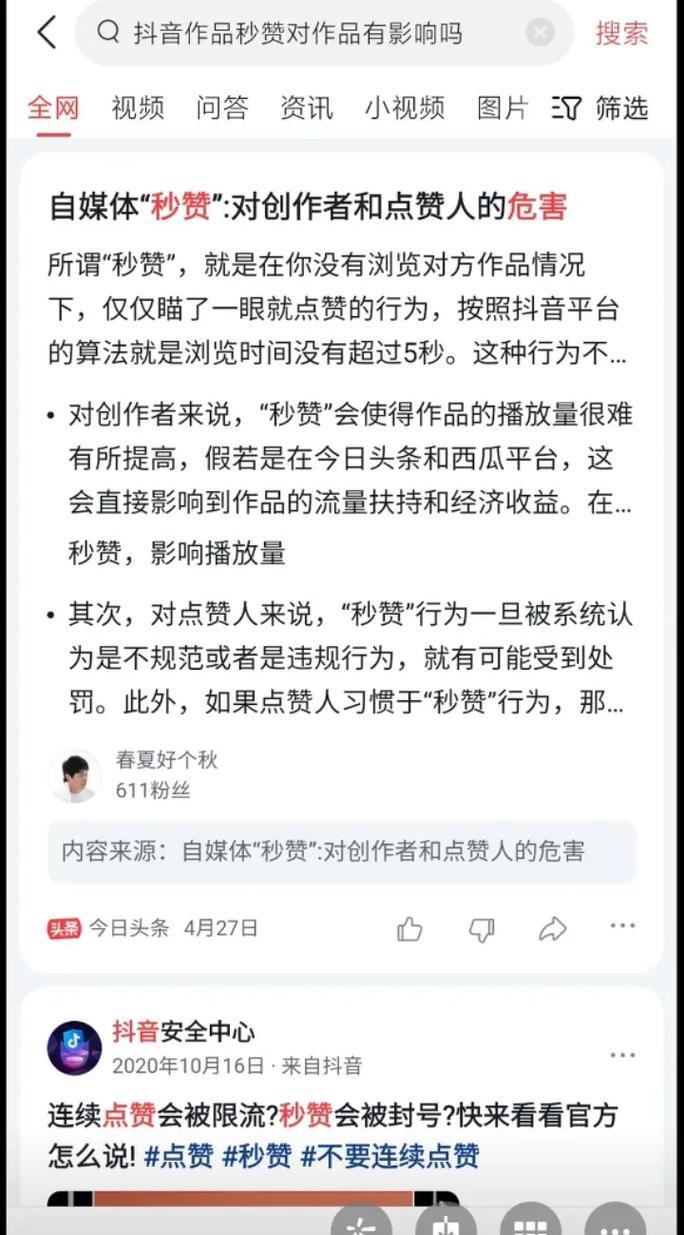
Task: Open the more options on the 抖音安全中心 post
Action: (622, 1055)
